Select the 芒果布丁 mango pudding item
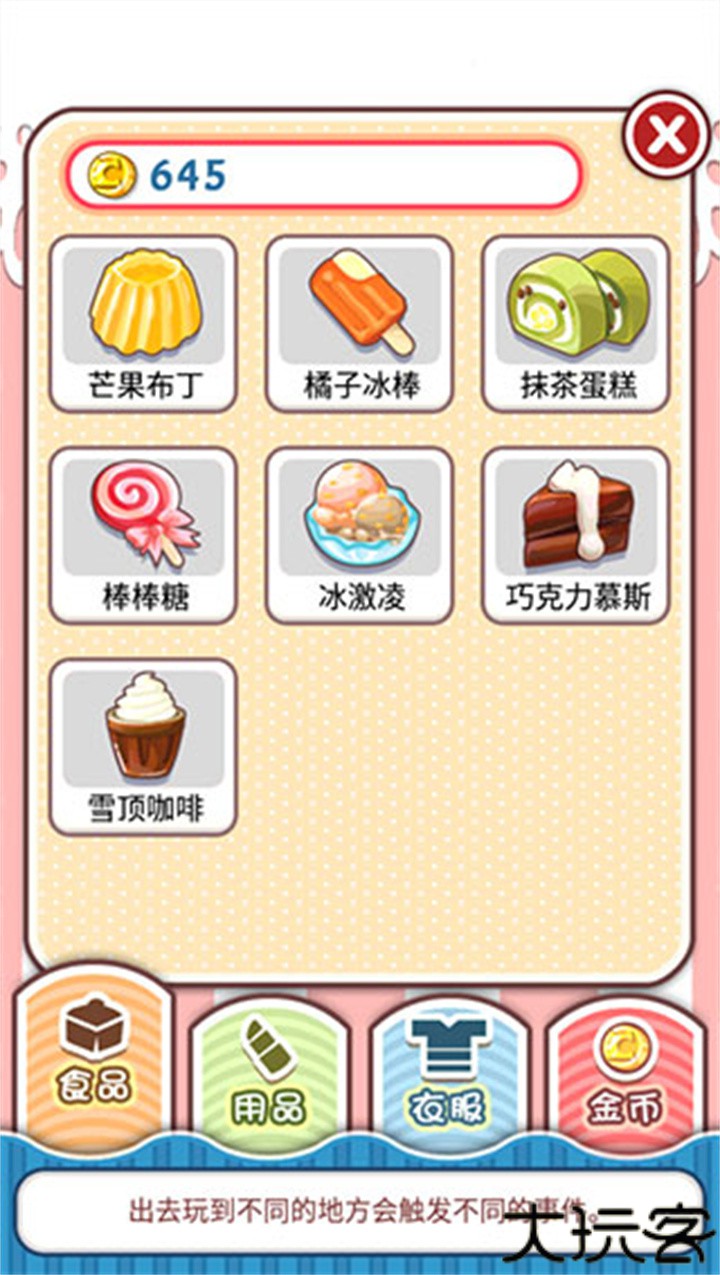720x1275 pixels. pos(143,322)
